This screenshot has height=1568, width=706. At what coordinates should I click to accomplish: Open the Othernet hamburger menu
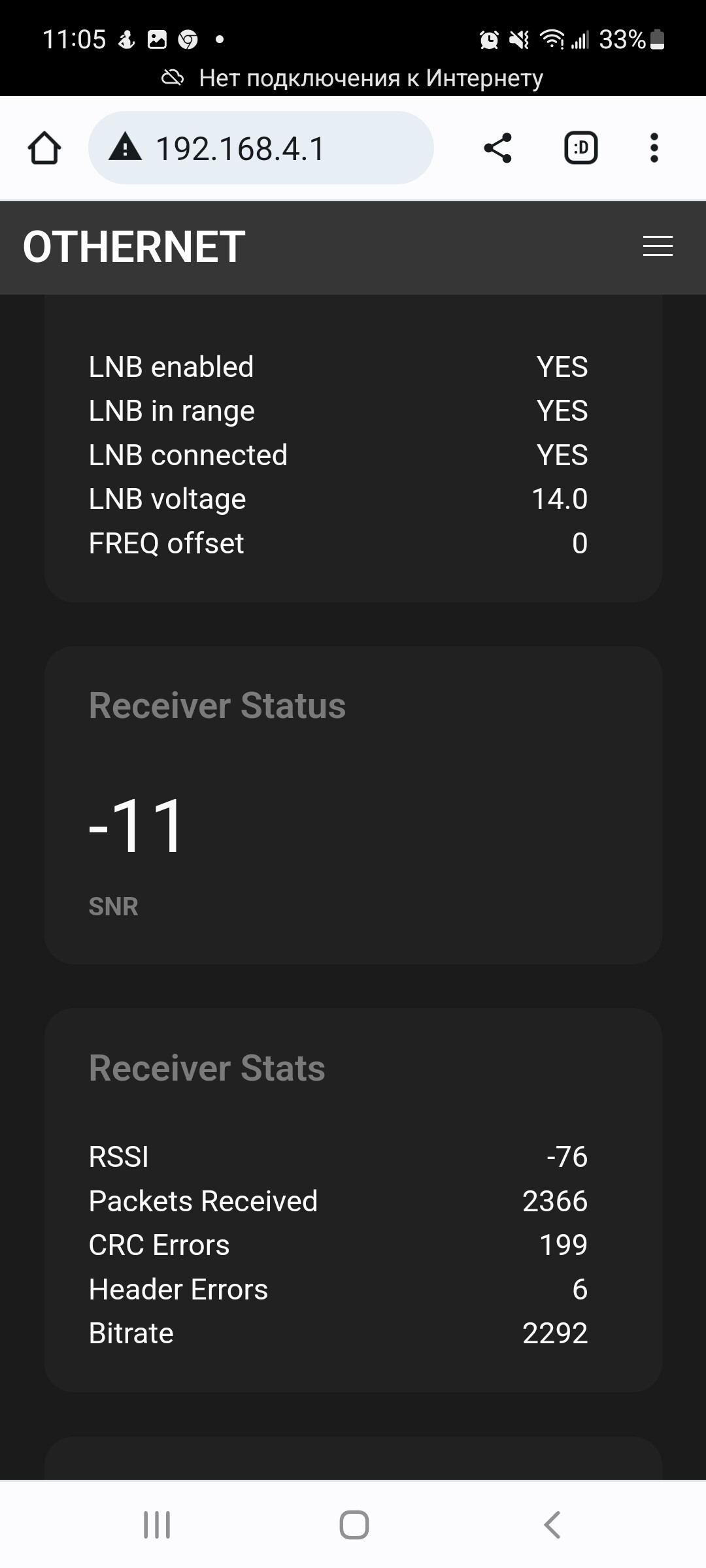tap(658, 246)
